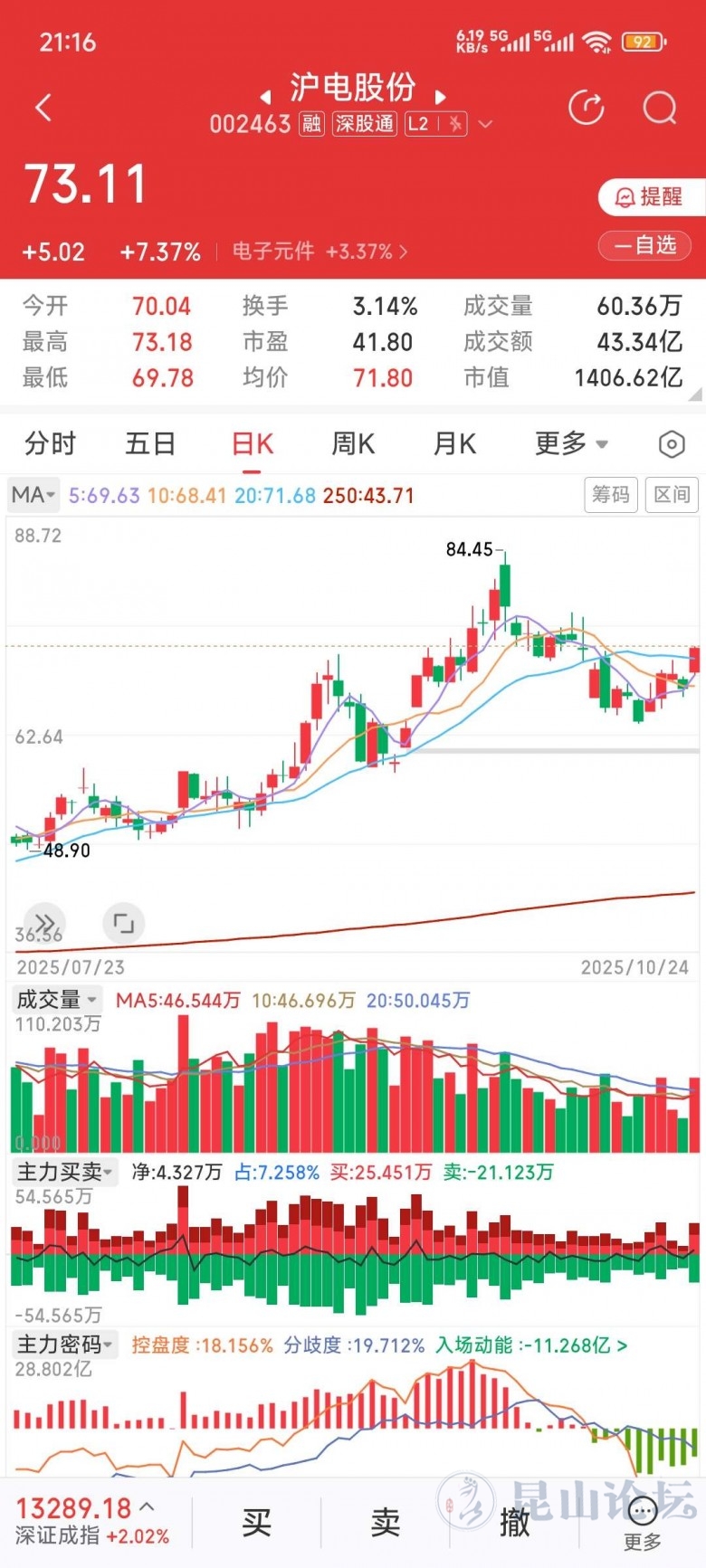The width and height of the screenshot is (706, 1568).
Task: Go back using the top-left arrow
Action: click(43, 108)
